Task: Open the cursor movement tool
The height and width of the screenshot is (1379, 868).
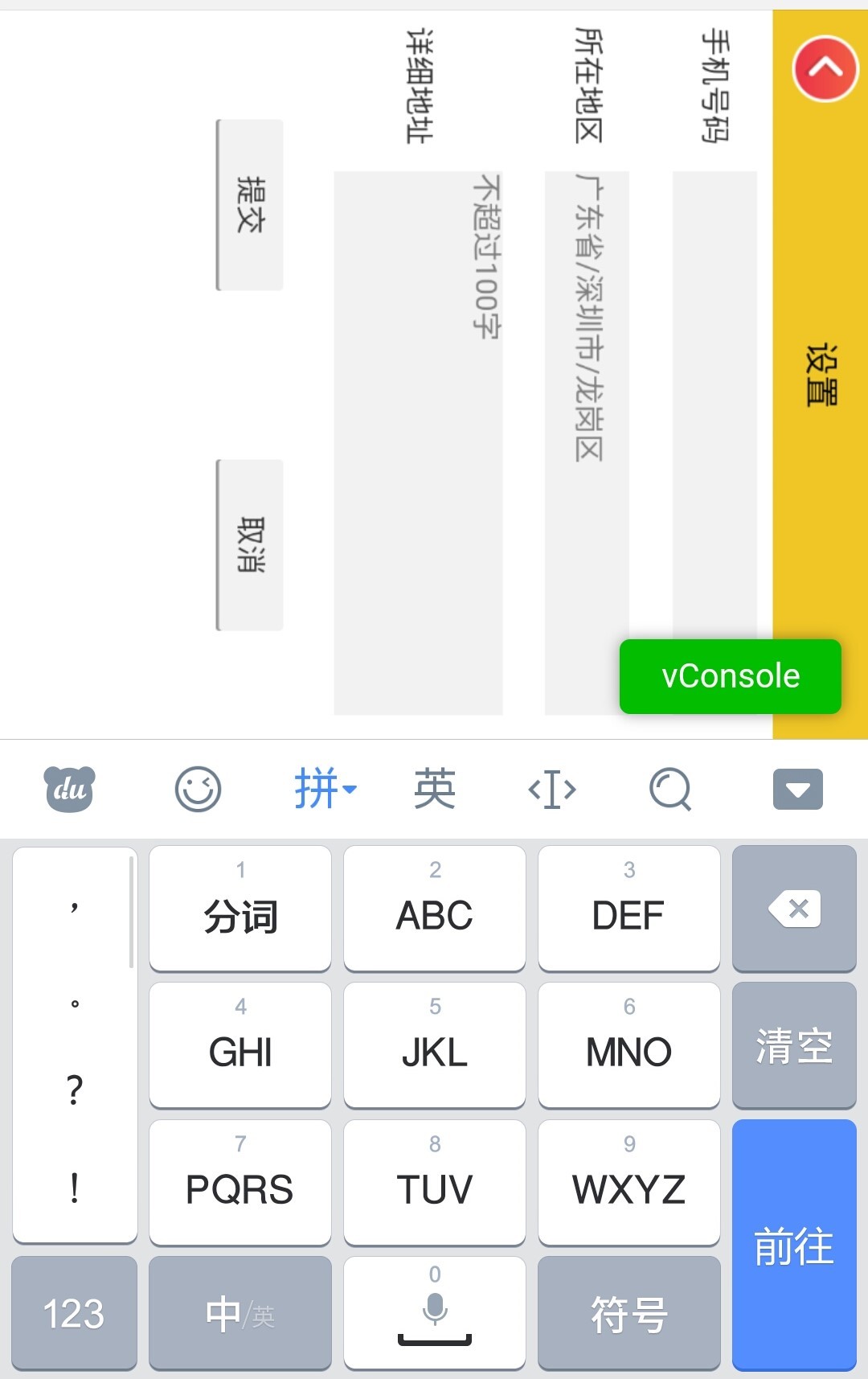Action: click(x=552, y=789)
